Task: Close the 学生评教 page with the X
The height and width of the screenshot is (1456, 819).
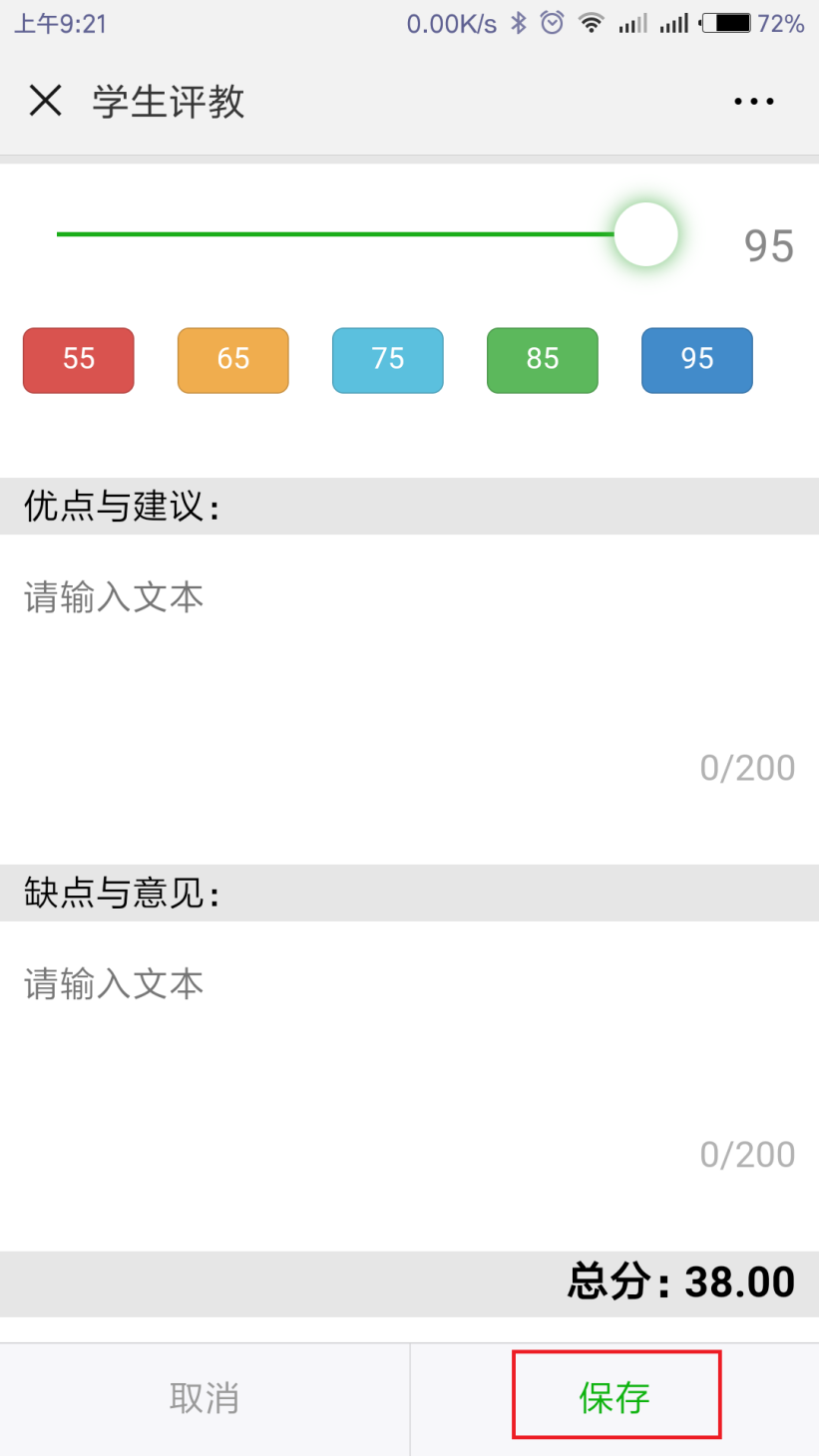Action: tap(45, 100)
